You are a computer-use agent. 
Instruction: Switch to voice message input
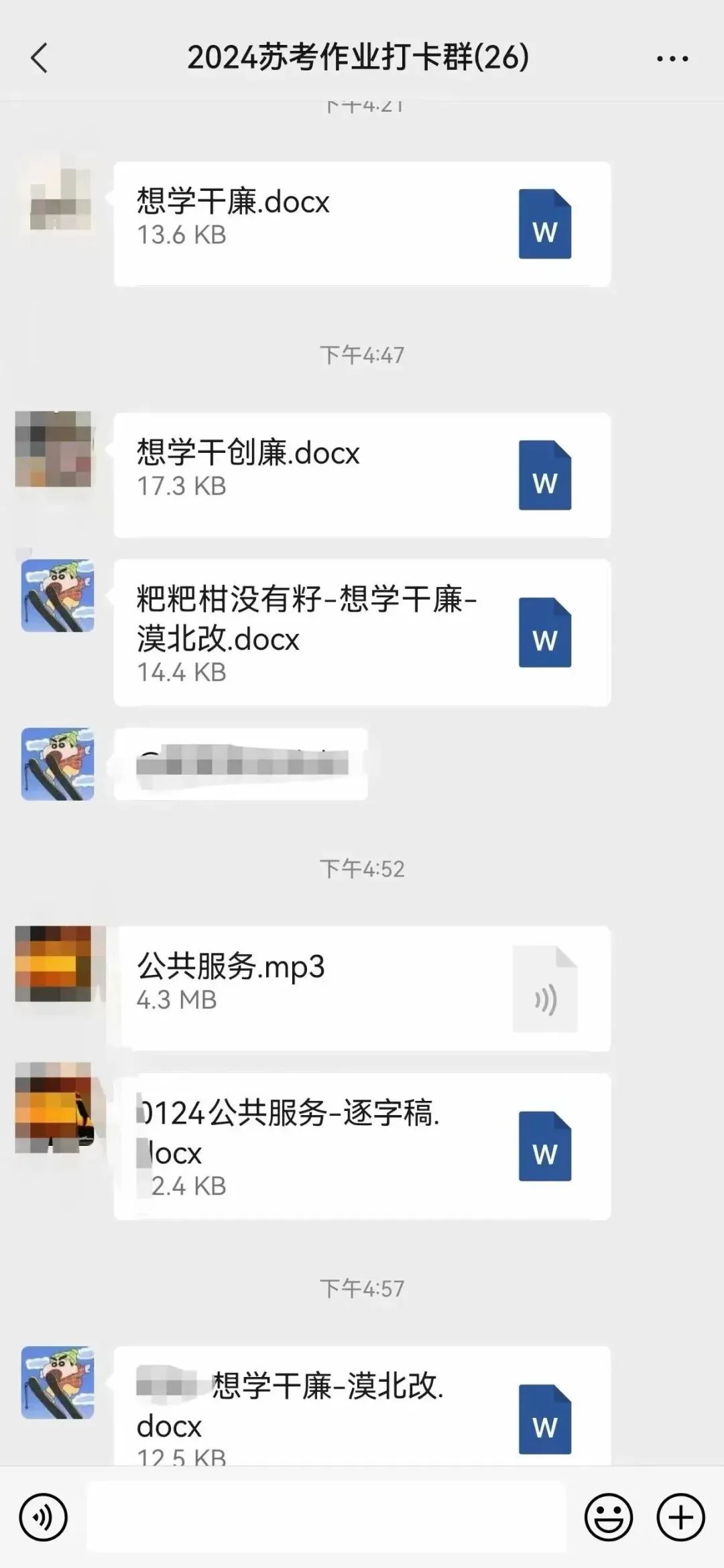pos(44,1517)
